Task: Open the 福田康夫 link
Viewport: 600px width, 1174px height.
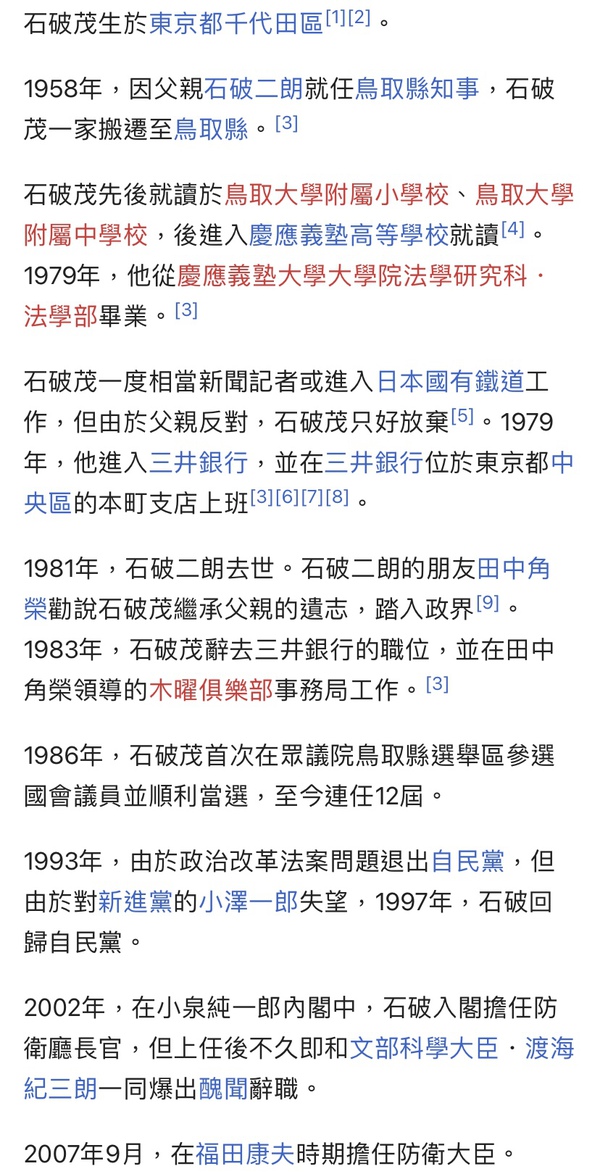Action: point(245,1154)
